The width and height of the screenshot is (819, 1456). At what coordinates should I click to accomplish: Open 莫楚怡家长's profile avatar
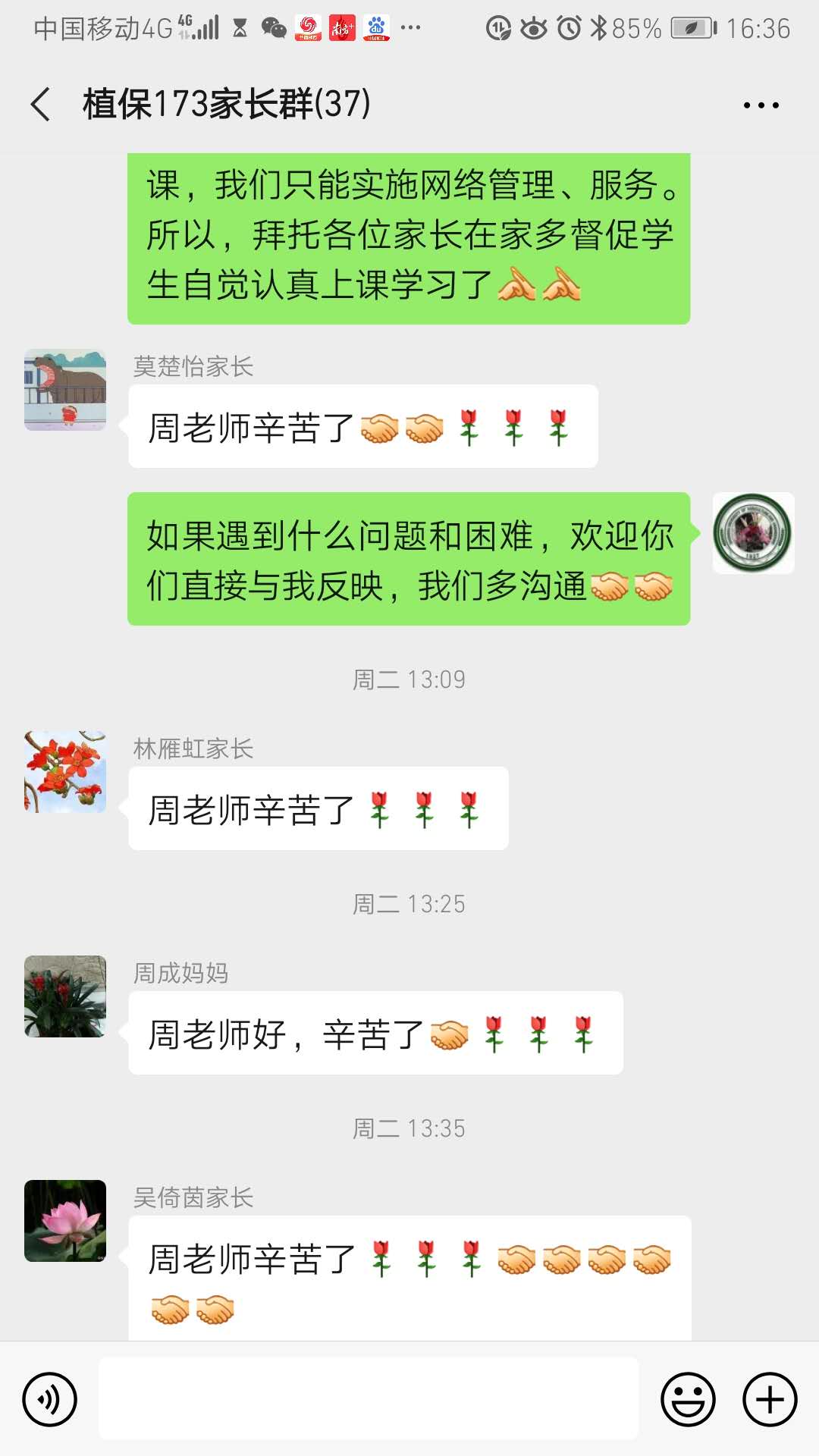[65, 390]
